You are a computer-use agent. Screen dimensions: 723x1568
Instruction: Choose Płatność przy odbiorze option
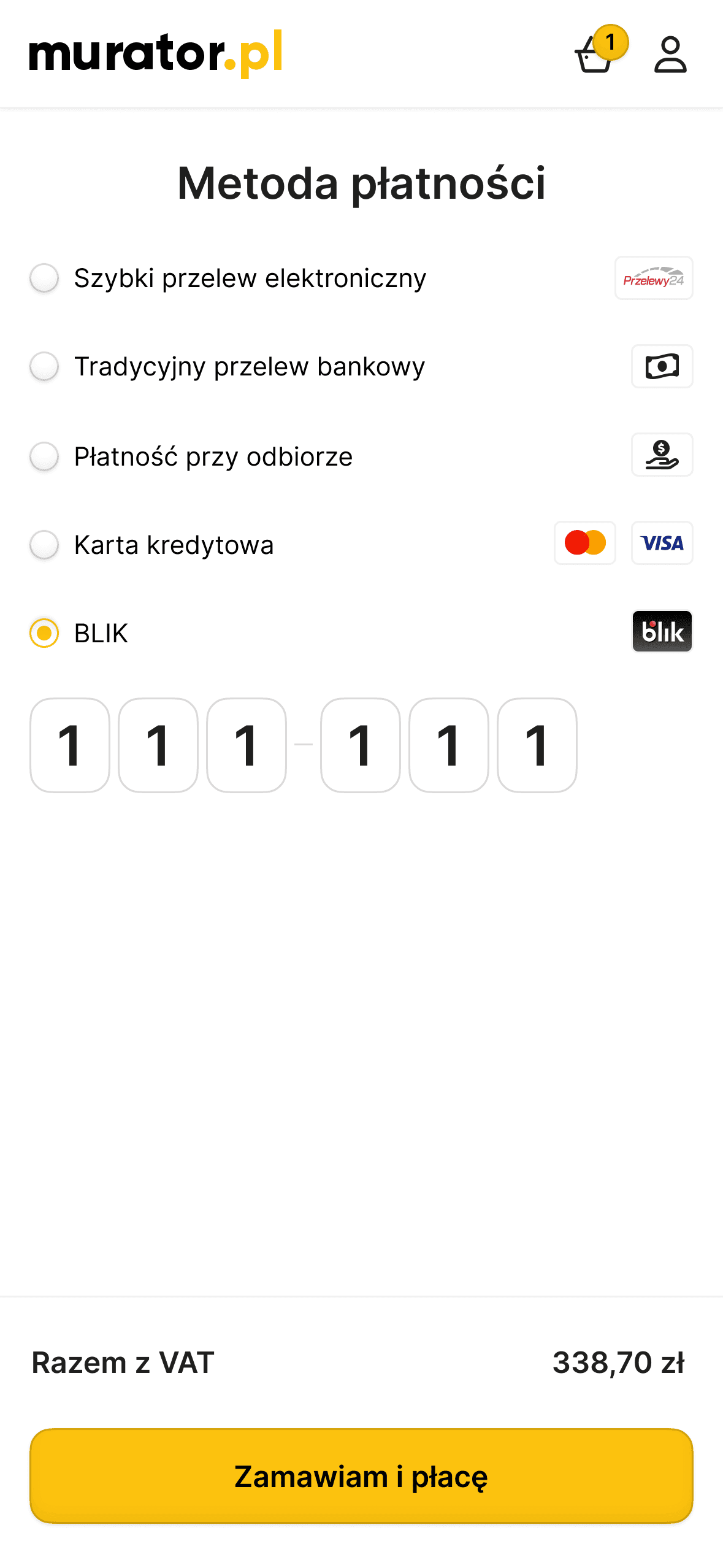click(x=44, y=455)
